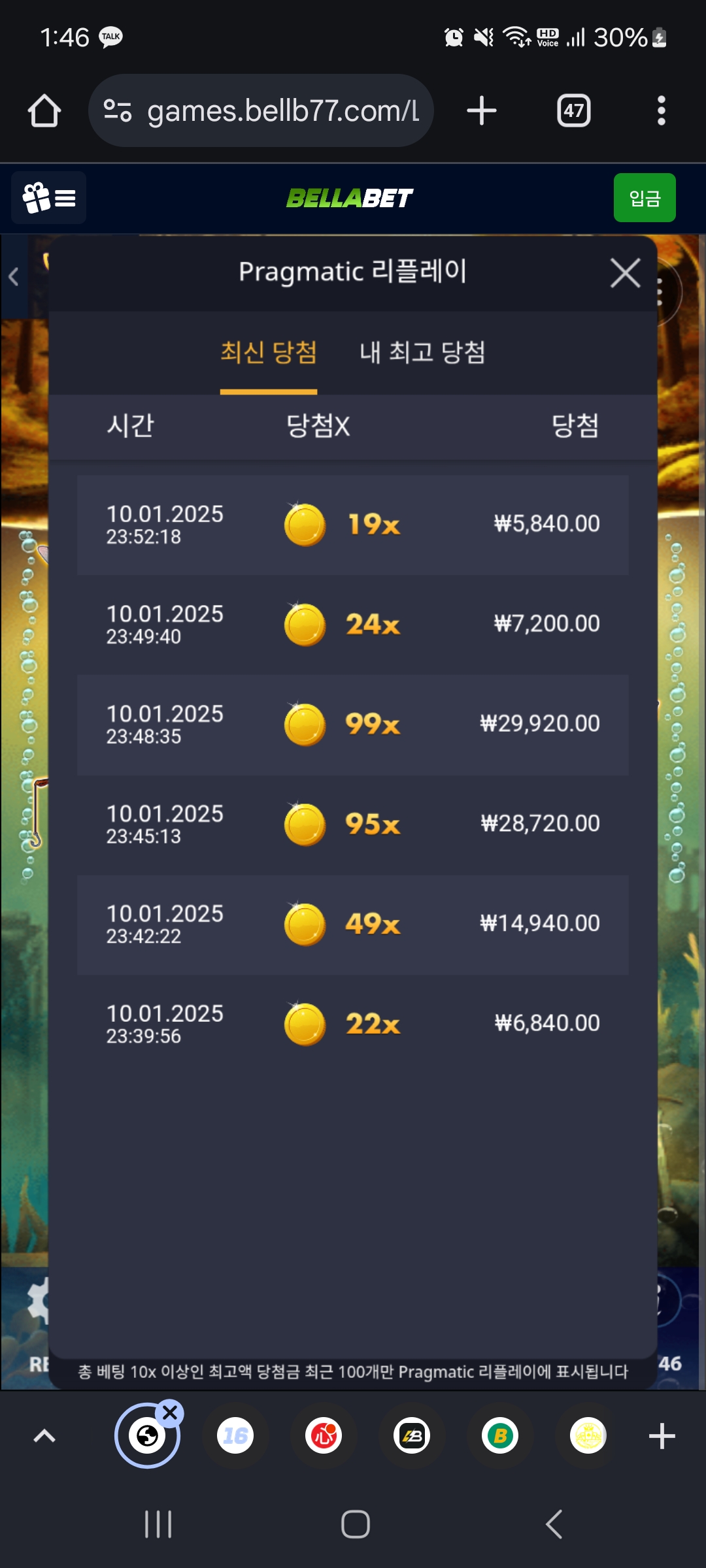Tap the address bar with games.bellb77.com
The width and height of the screenshot is (706, 1568).
pos(261,110)
